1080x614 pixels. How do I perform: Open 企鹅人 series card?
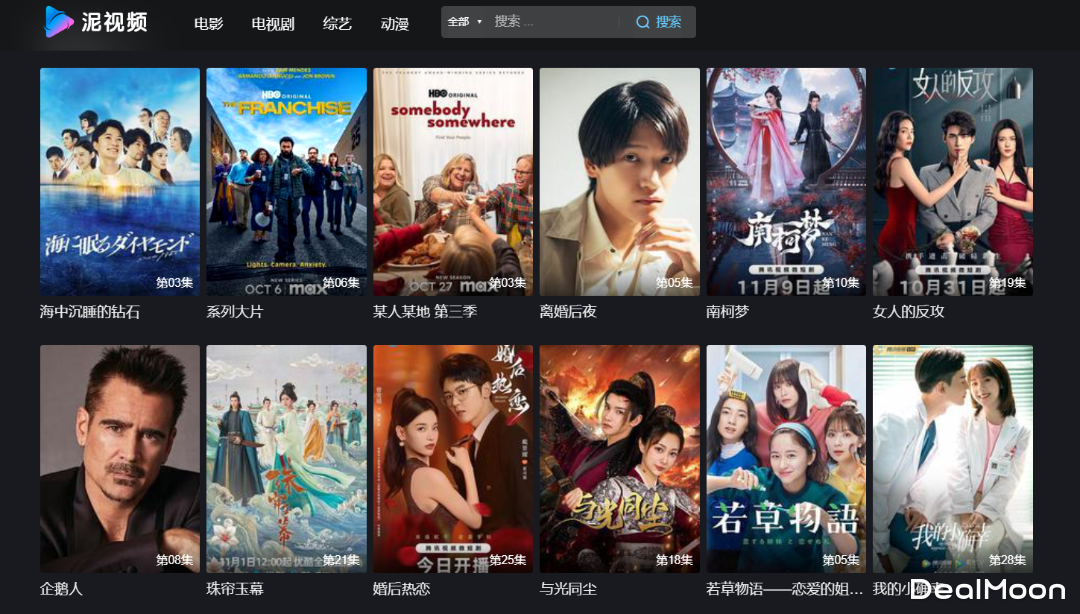pyautogui.click(x=120, y=458)
